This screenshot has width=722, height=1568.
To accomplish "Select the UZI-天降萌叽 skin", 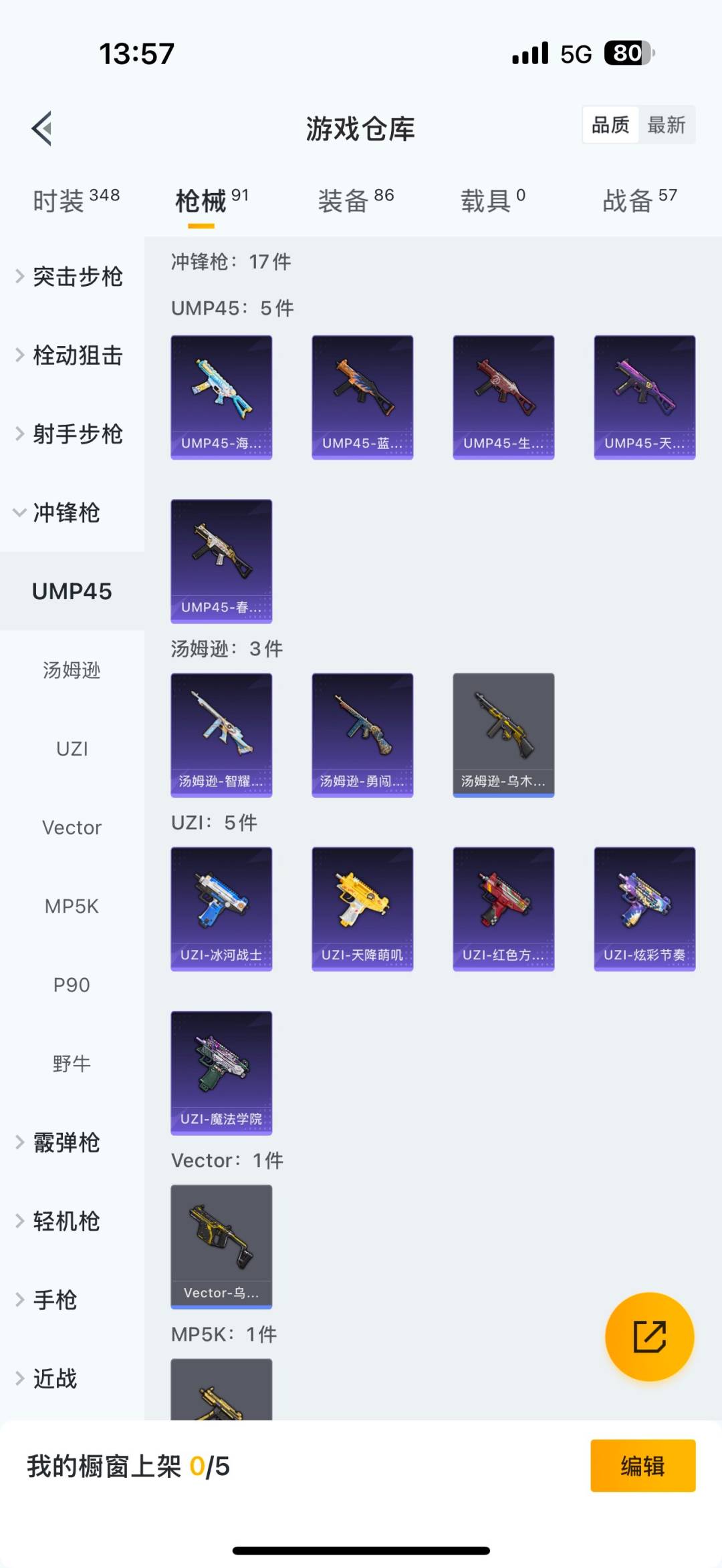I will [x=362, y=909].
